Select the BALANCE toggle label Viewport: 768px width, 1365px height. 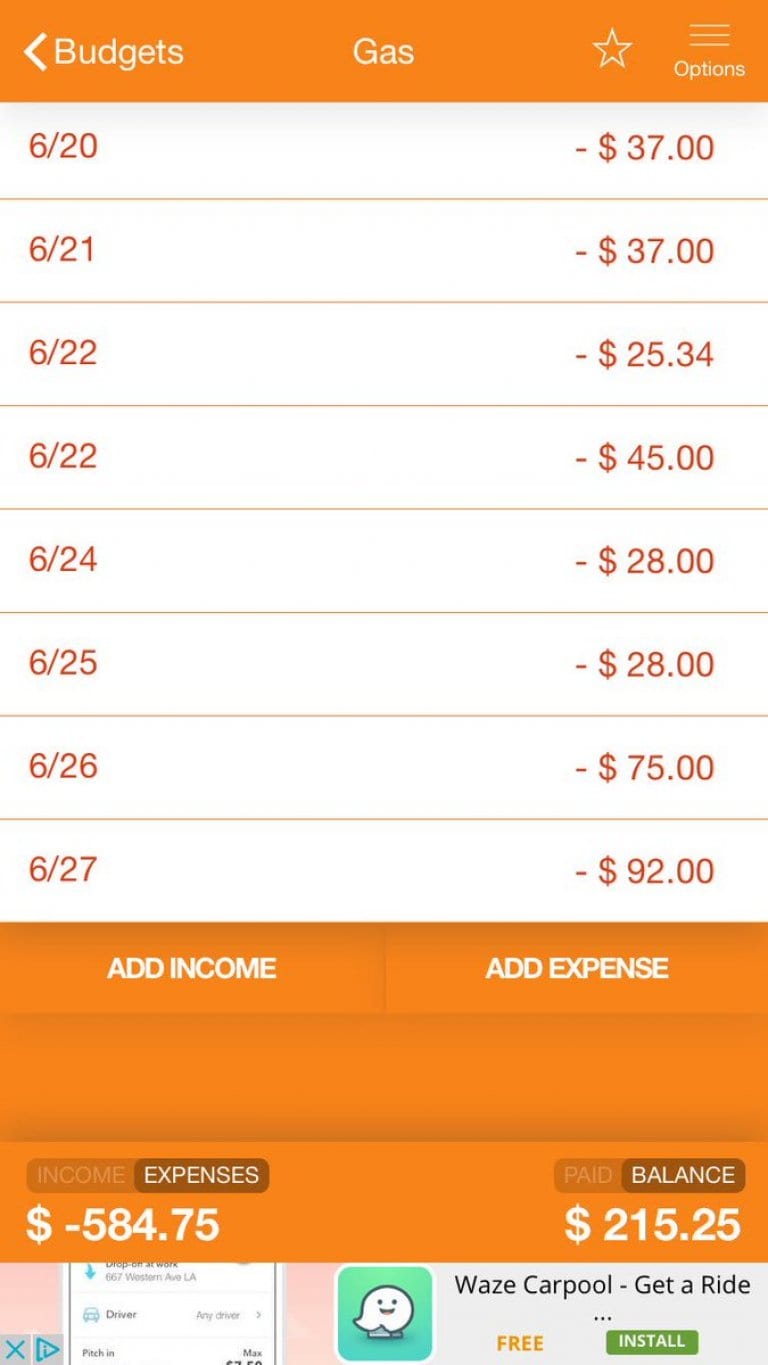pos(684,1175)
